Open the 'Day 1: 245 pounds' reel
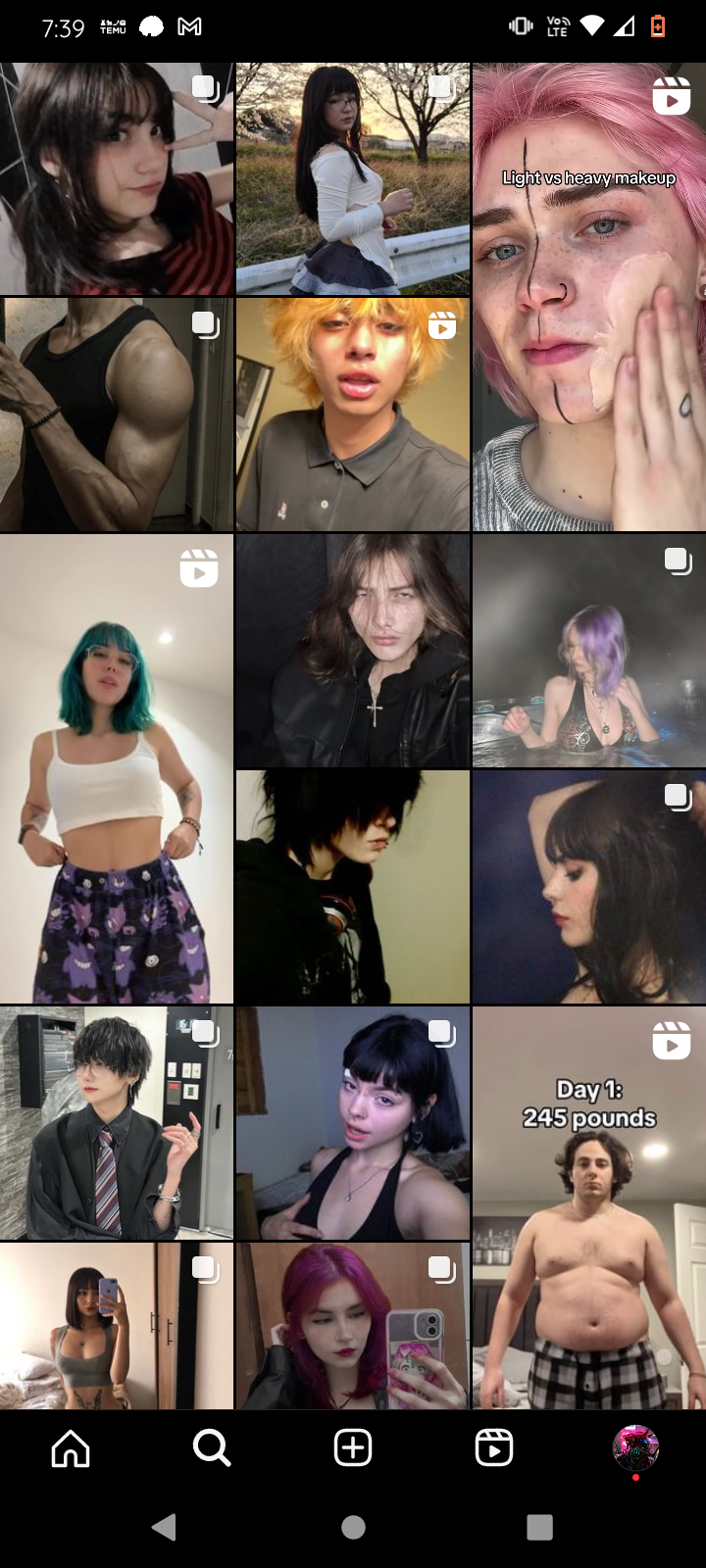This screenshot has width=706, height=1568. coord(588,1207)
